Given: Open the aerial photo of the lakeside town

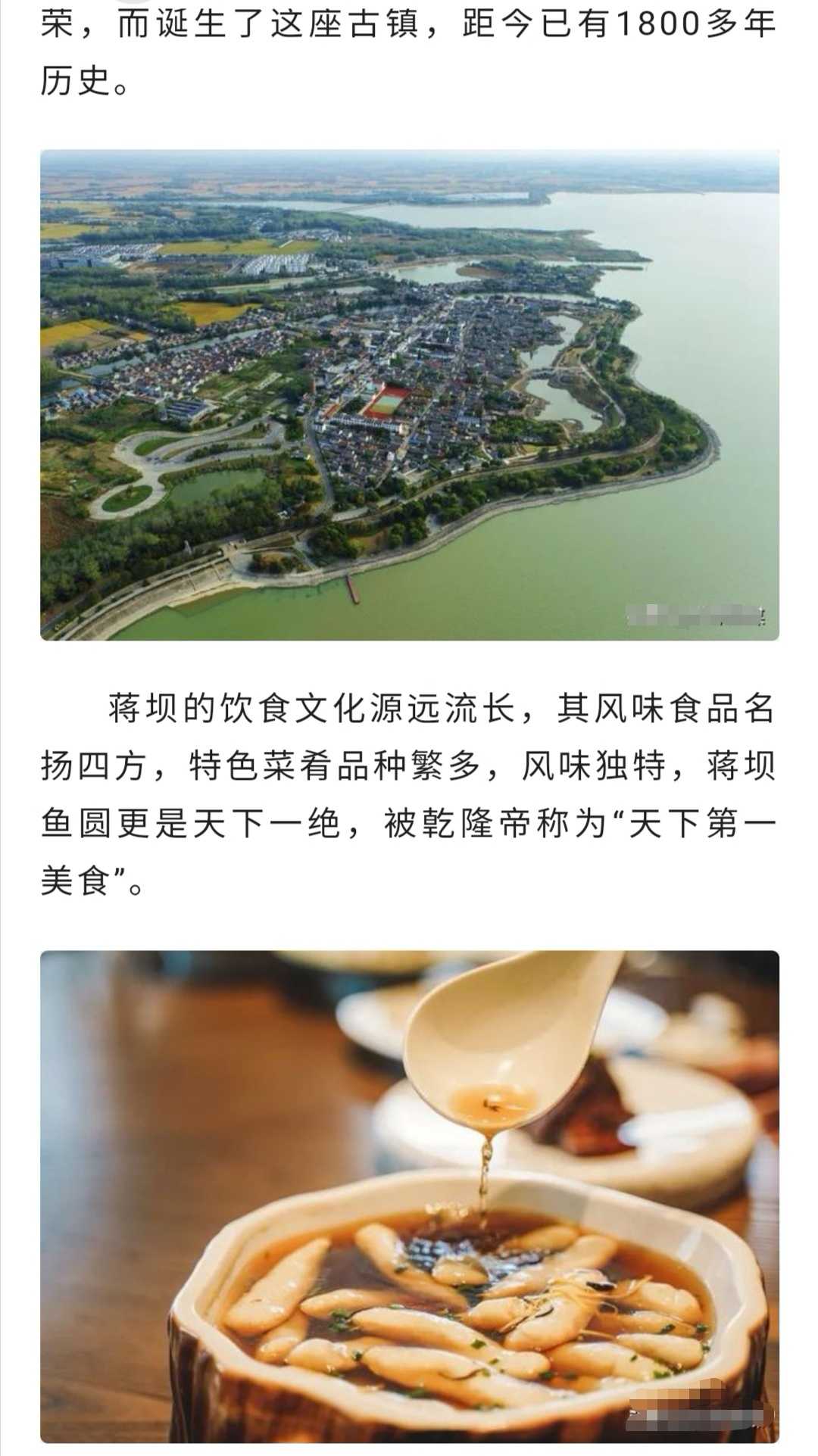Looking at the screenshot, I should tap(410, 394).
